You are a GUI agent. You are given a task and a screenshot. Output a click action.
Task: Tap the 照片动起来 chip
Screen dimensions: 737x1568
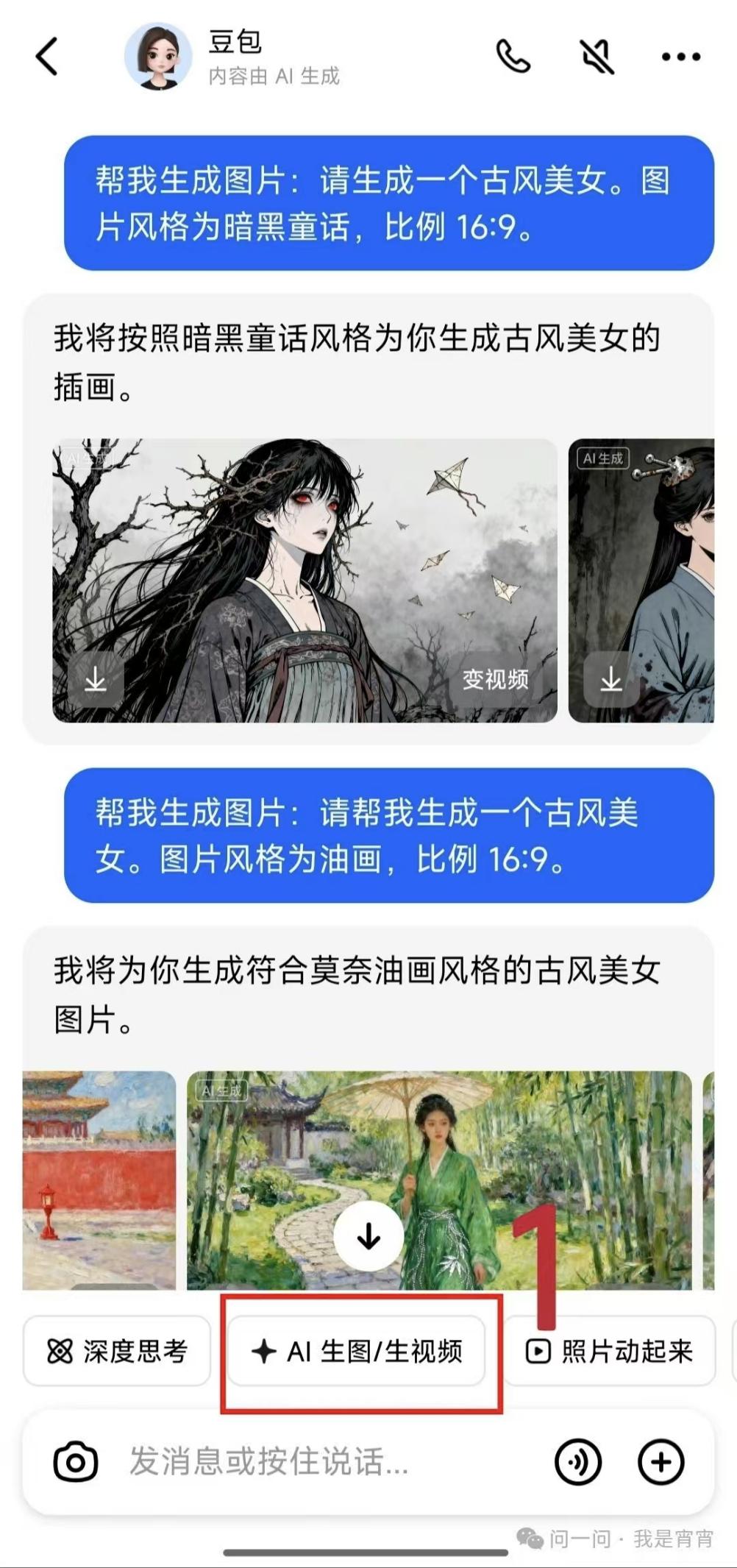coord(610,1351)
